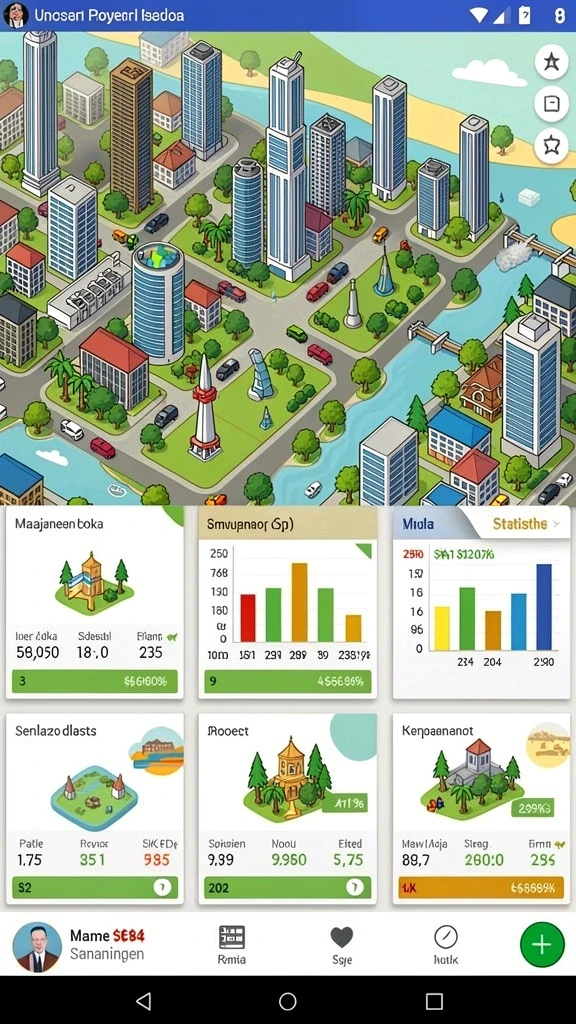Open the Rooect card
The height and width of the screenshot is (1024, 576).
[287, 808]
